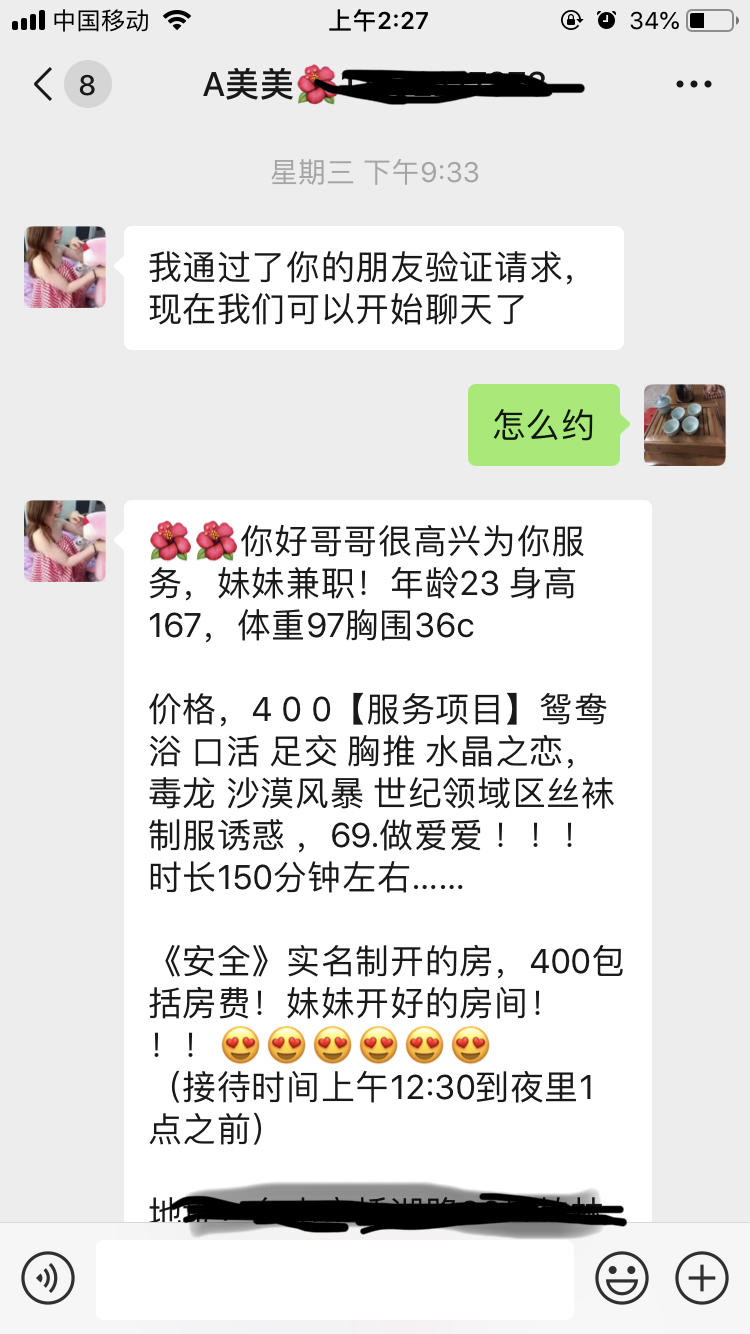View the contact's avatar beside first message

click(x=65, y=266)
